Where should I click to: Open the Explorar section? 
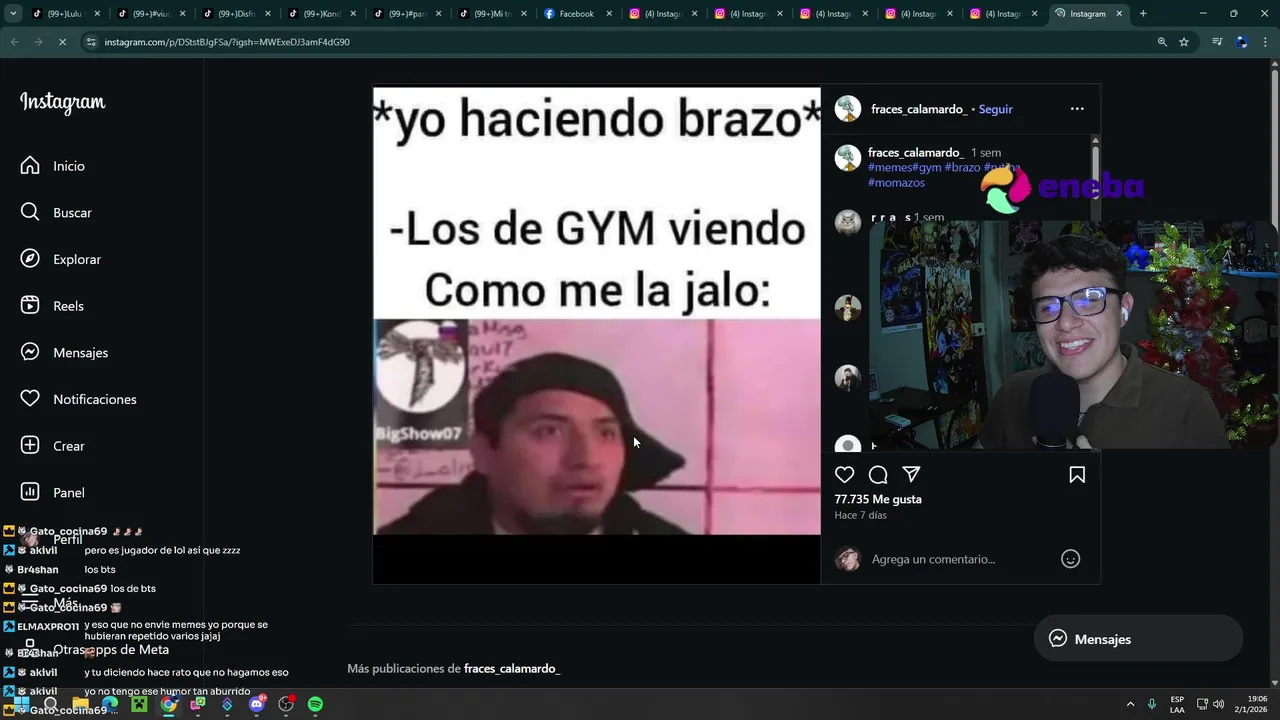tap(76, 259)
